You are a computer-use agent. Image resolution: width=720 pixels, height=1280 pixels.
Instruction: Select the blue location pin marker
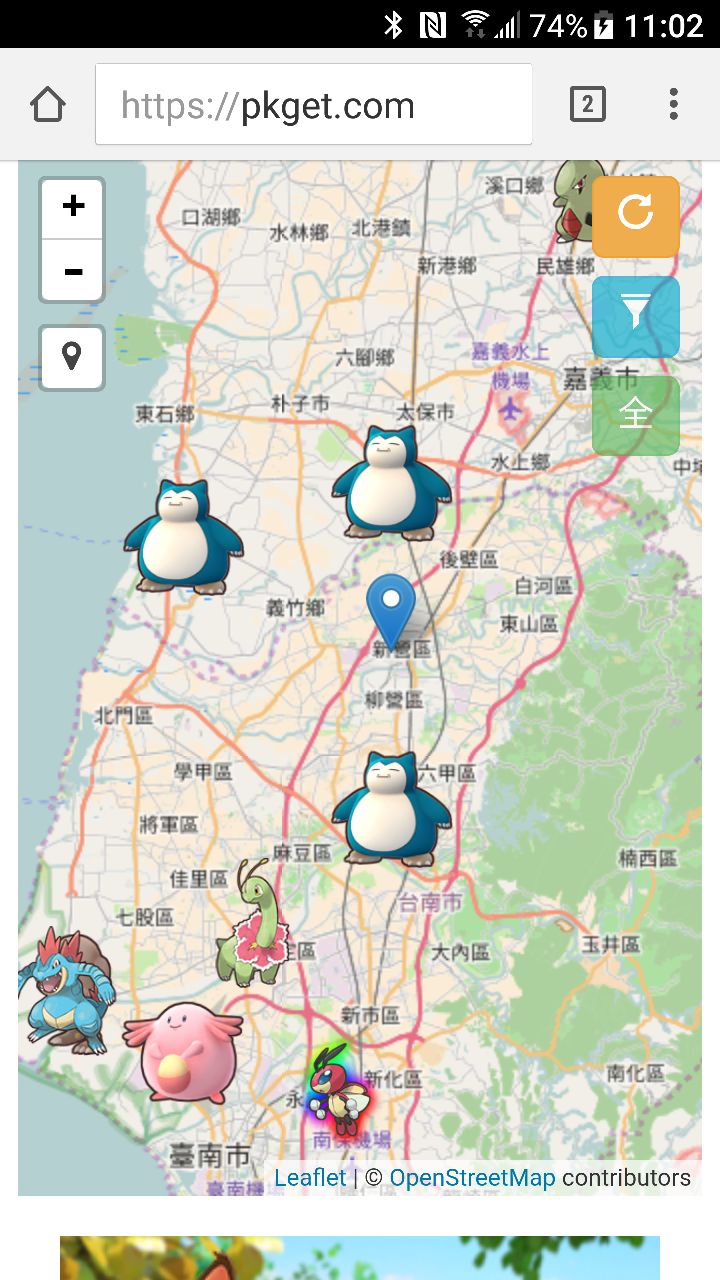(x=391, y=607)
